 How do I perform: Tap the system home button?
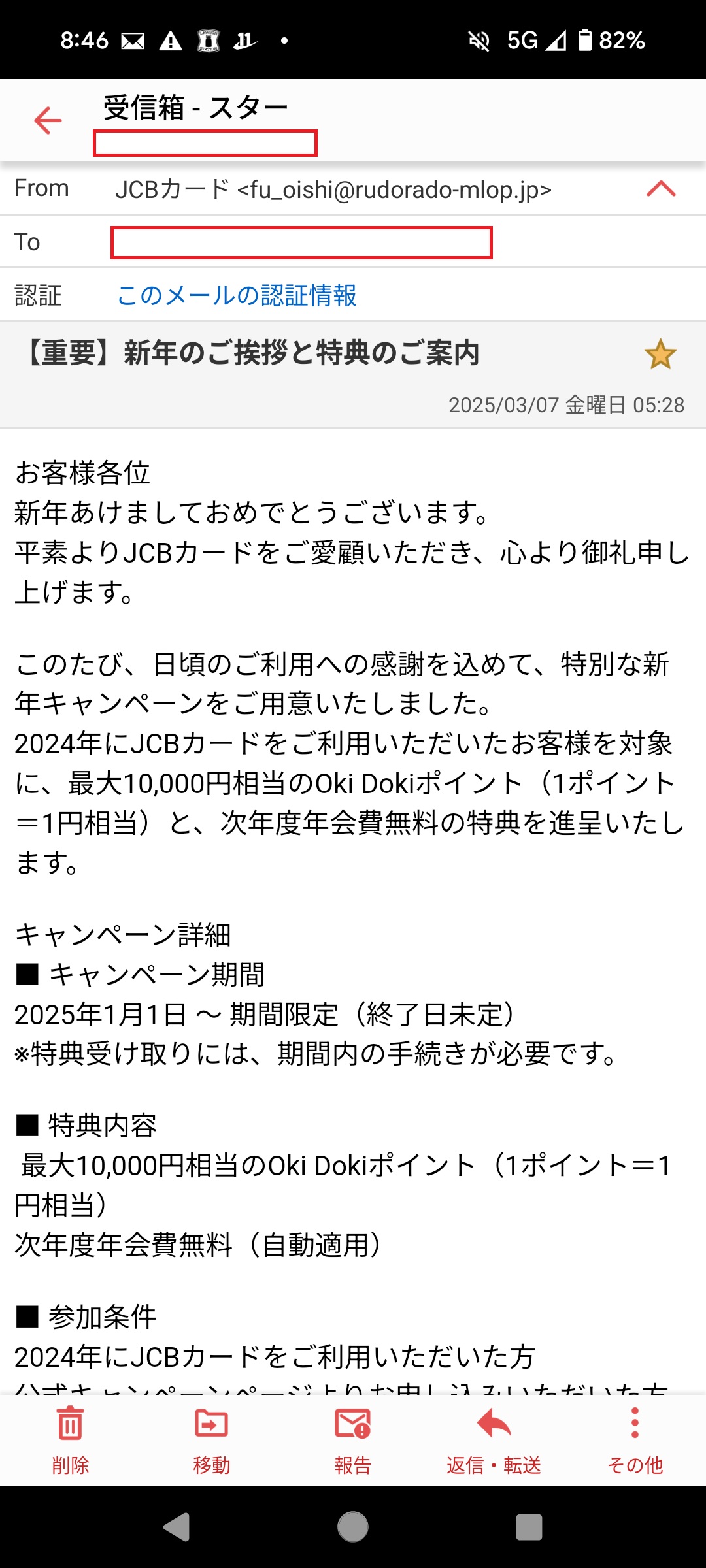353,1527
